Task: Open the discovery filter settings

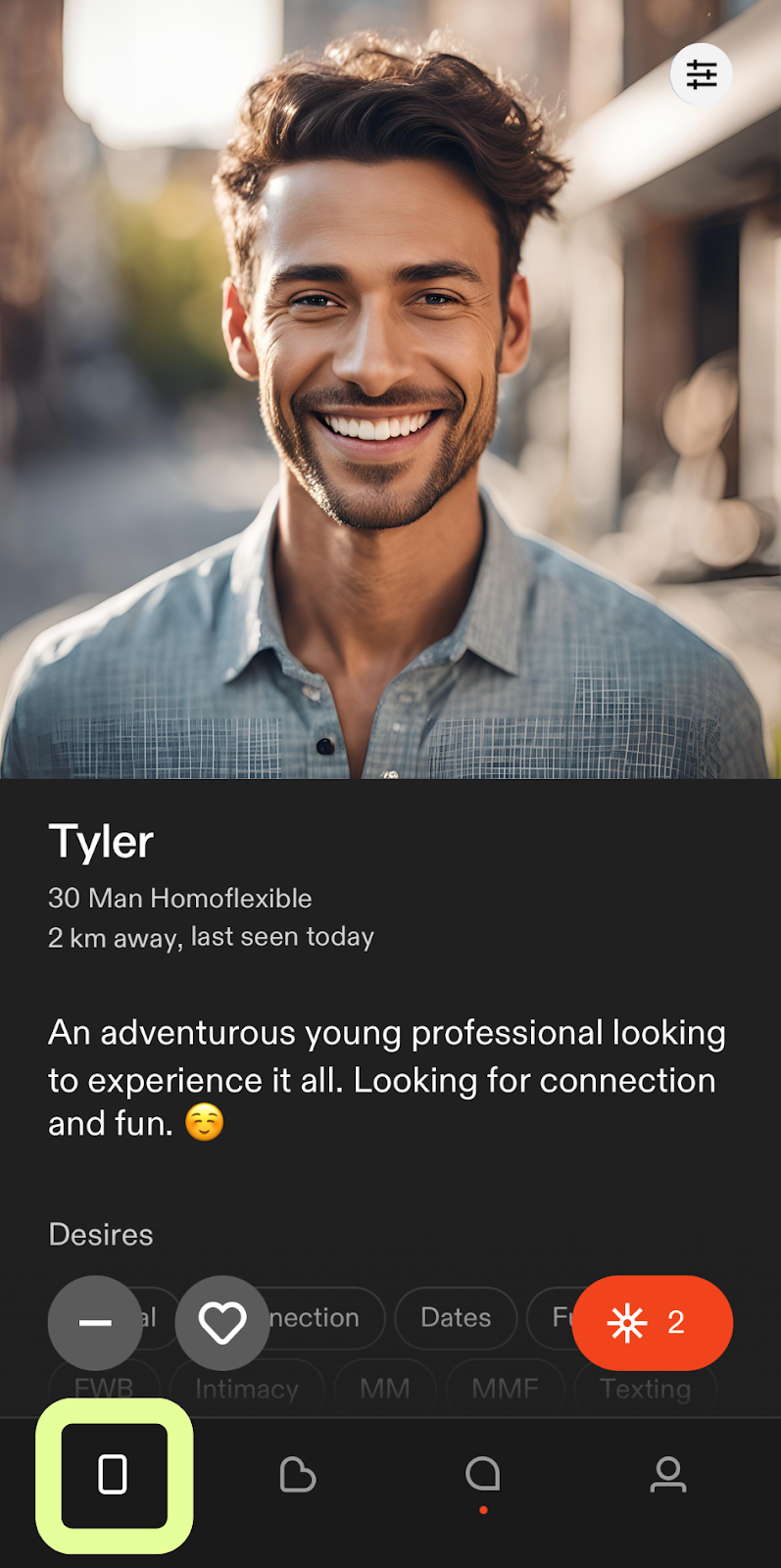Action: click(x=701, y=74)
